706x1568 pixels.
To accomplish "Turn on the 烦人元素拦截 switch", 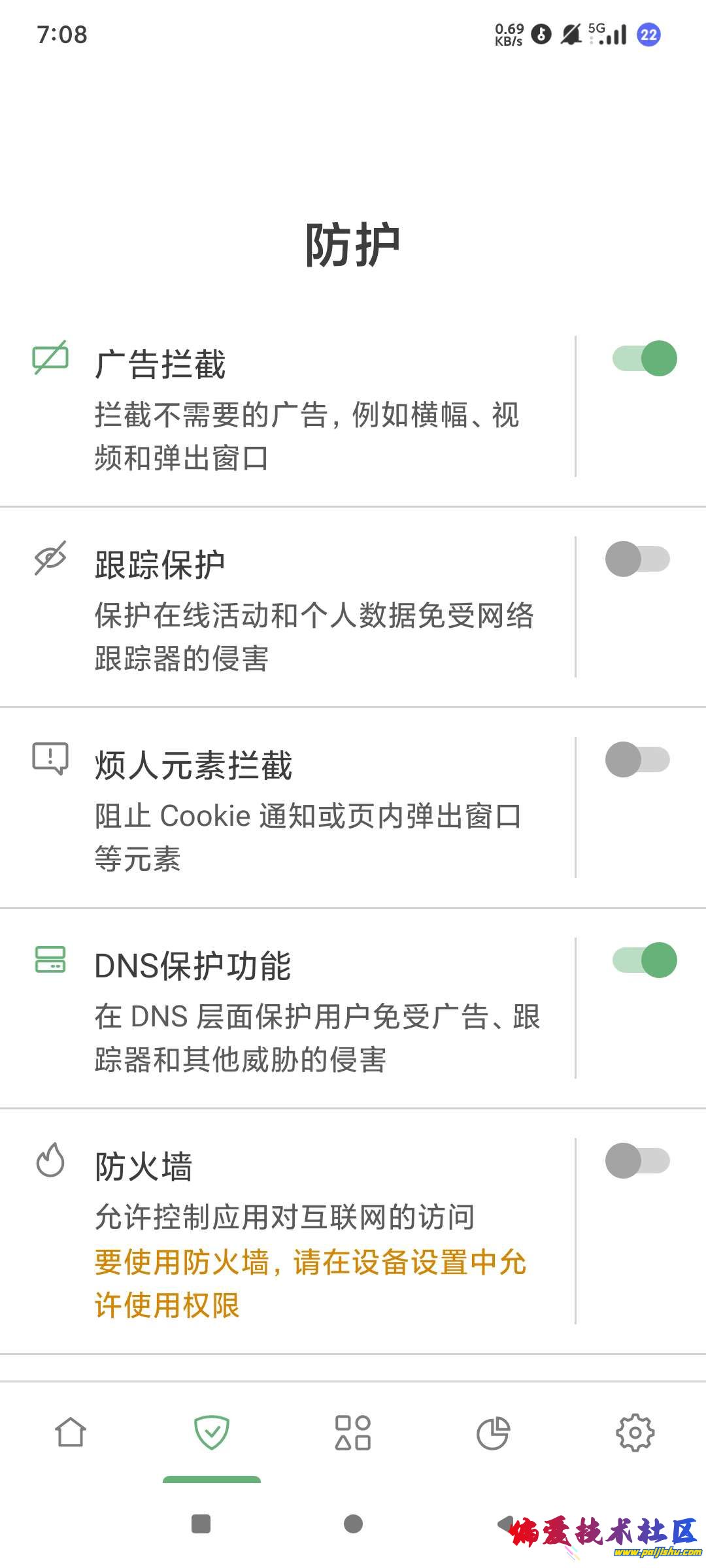I will point(637,760).
